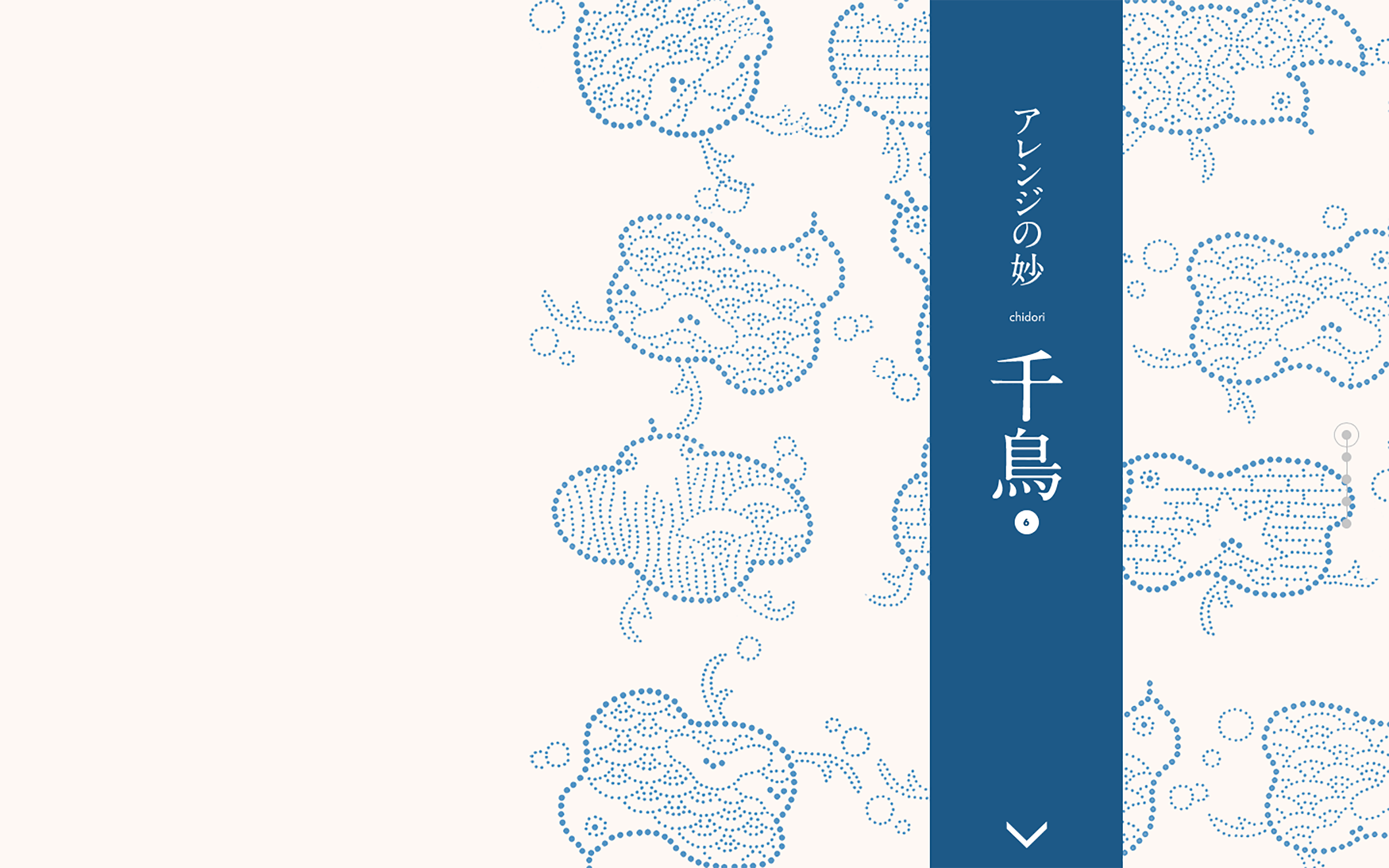Viewport: 1389px width, 868px height.
Task: Select the fourth page indicator dot
Action: click(x=1346, y=501)
